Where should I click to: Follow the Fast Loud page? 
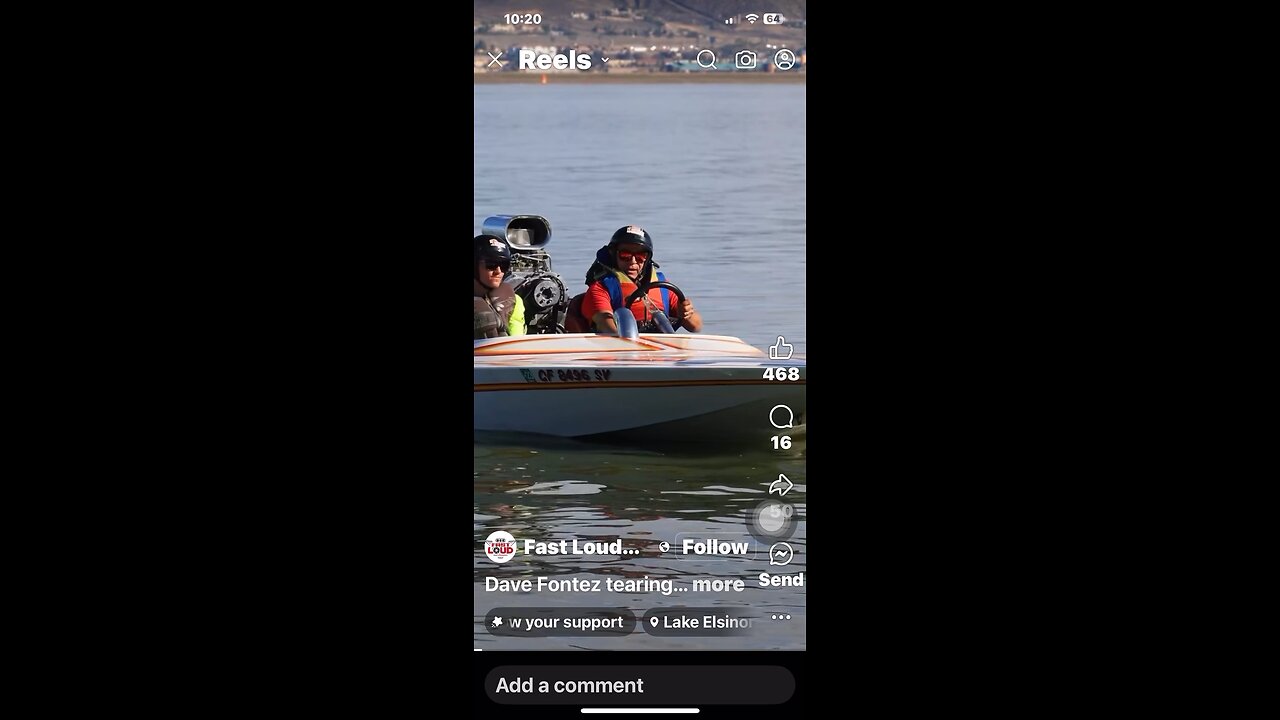pyautogui.click(x=714, y=547)
